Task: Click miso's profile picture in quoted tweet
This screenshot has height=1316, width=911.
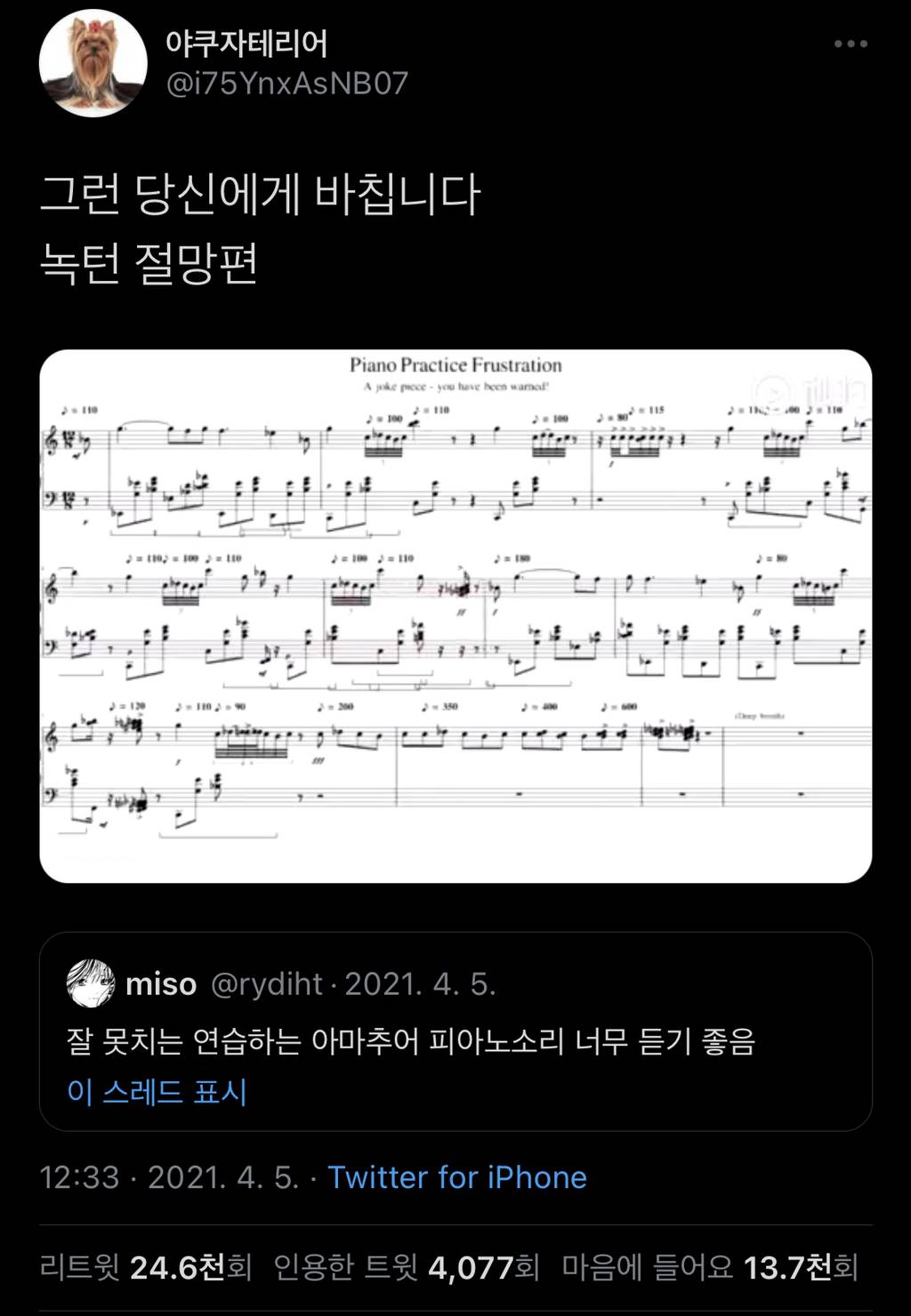Action: [92, 985]
